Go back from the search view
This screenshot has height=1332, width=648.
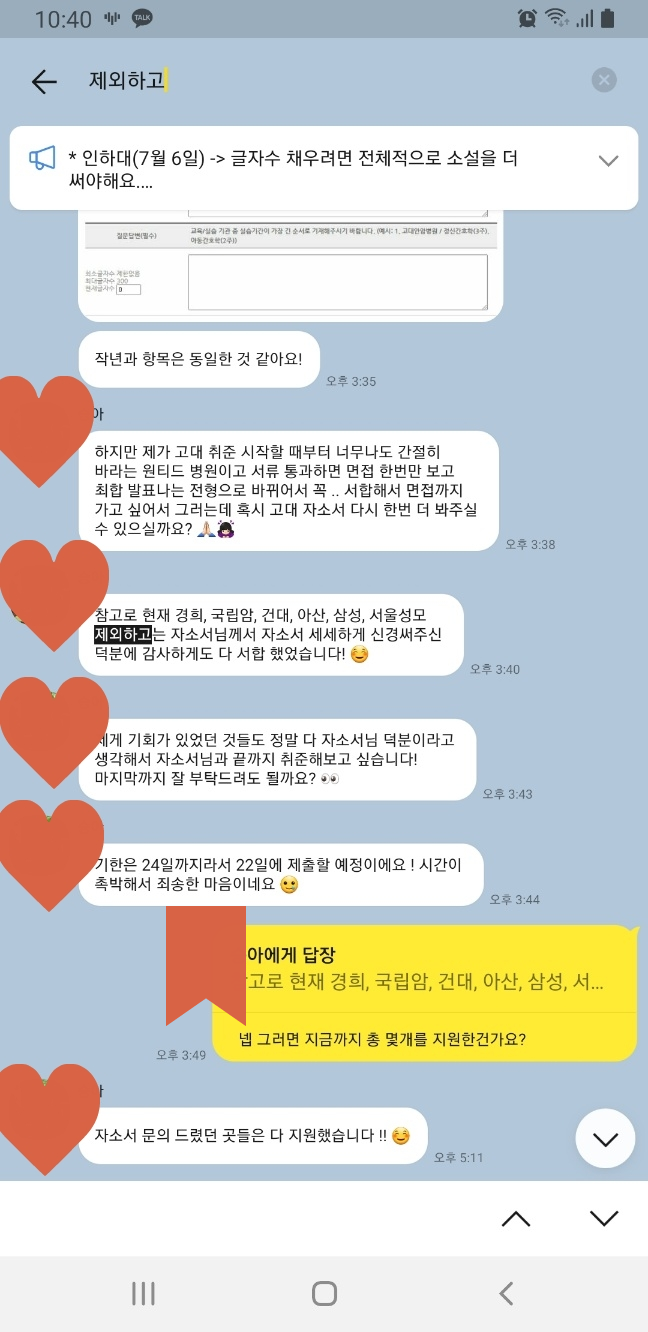pyautogui.click(x=44, y=81)
